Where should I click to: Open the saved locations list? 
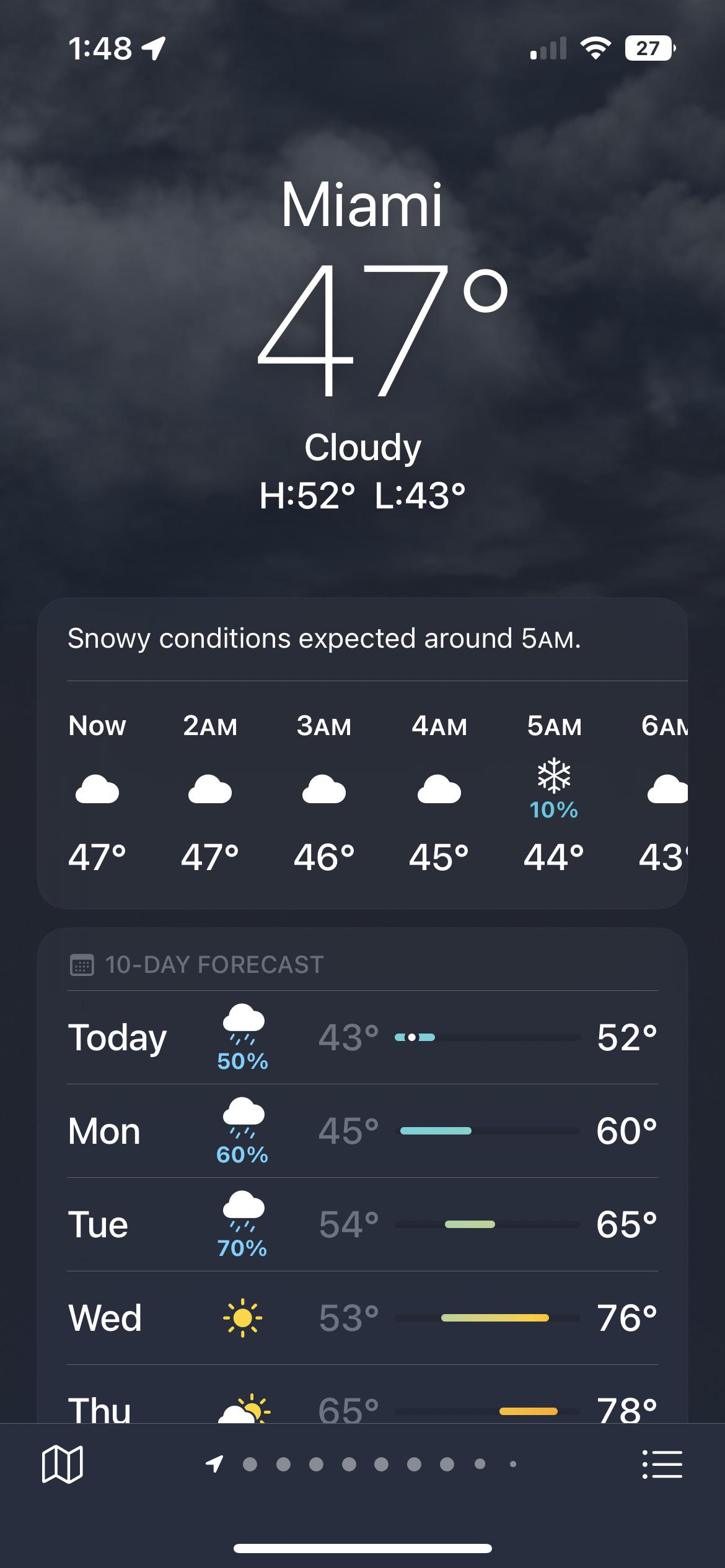(x=662, y=1465)
